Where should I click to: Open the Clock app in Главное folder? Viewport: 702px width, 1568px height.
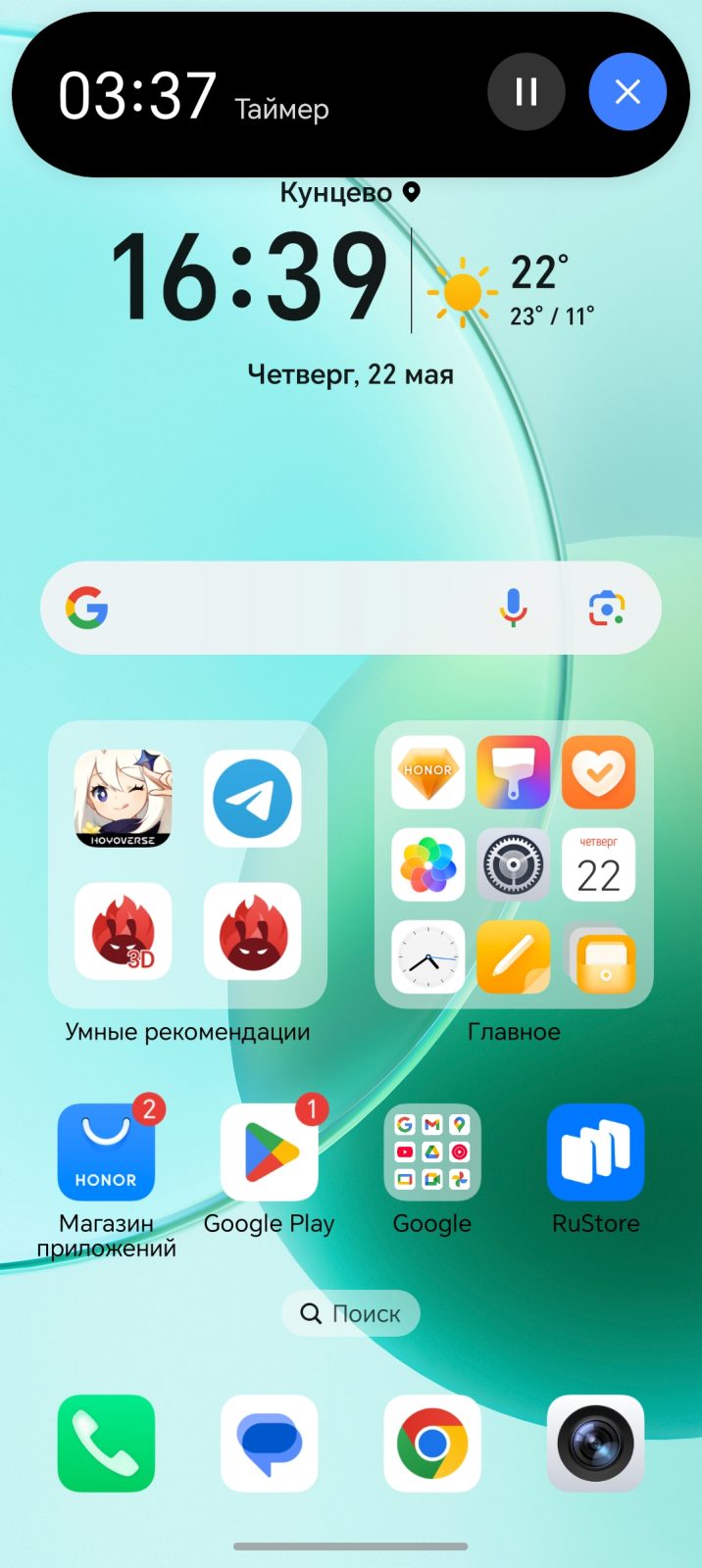[427, 957]
